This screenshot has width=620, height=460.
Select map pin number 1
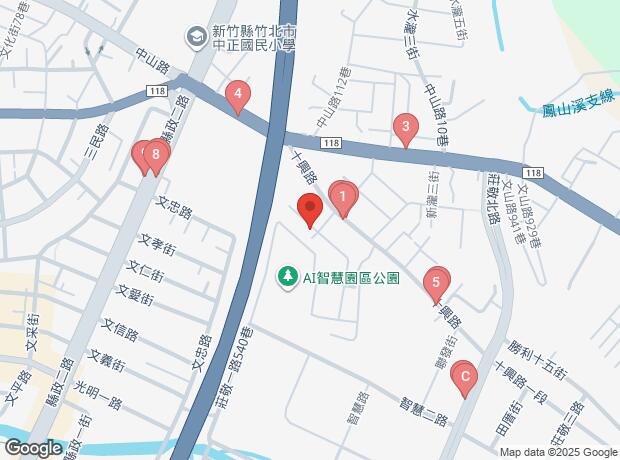[342, 197]
